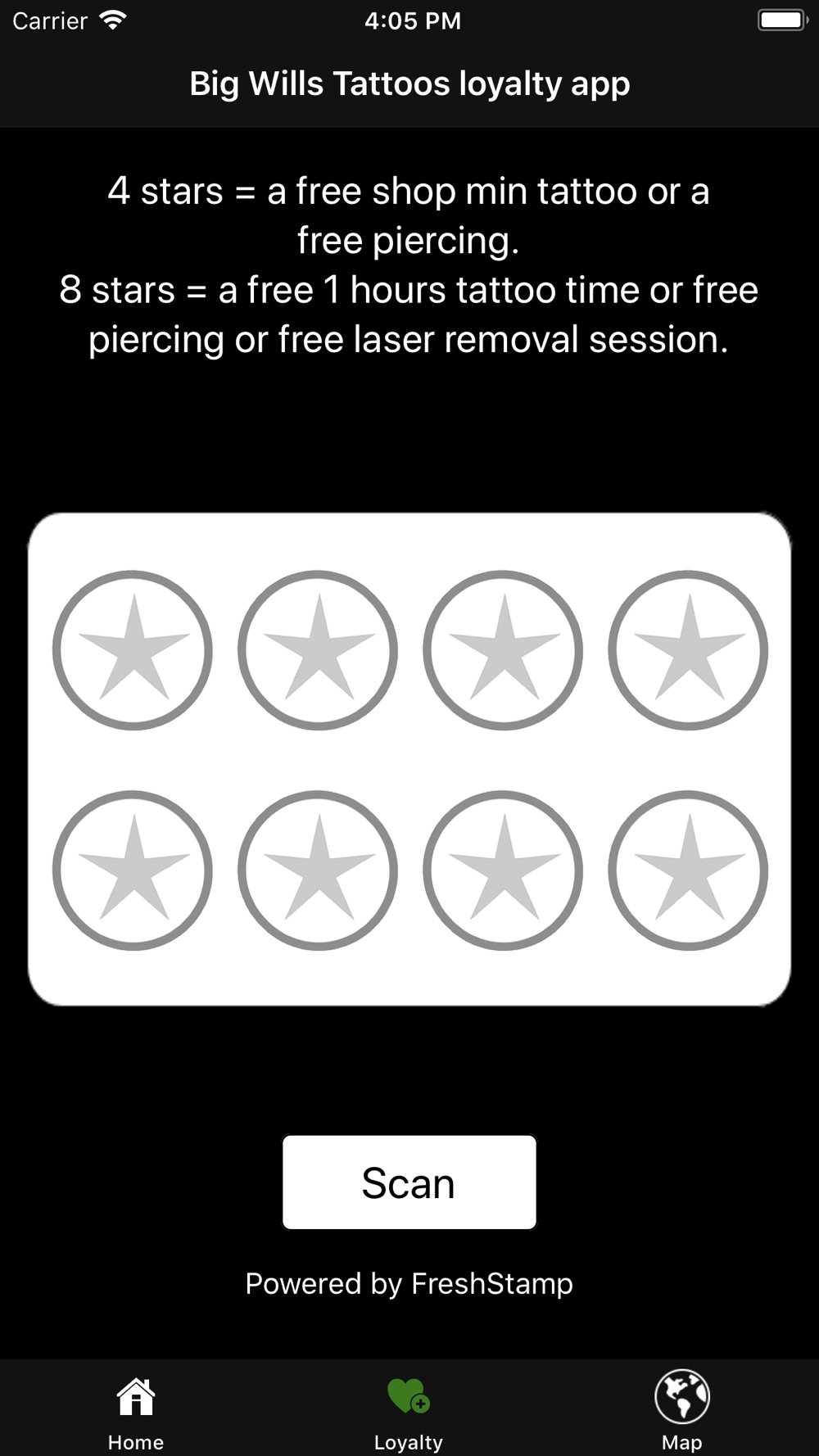The height and width of the screenshot is (1456, 819).
Task: Open the Map tab
Action: (682, 1409)
